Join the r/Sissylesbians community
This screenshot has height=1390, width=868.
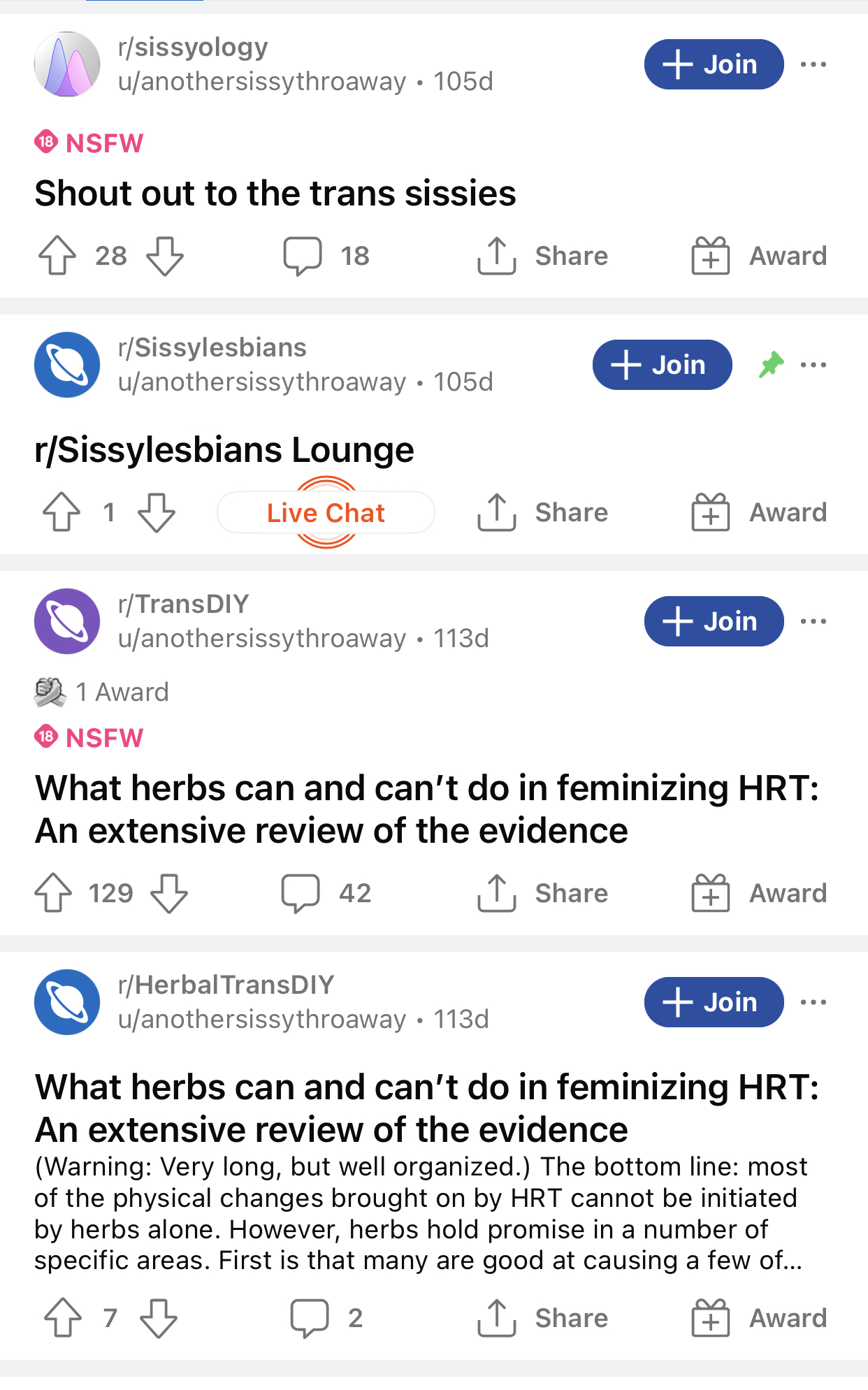coord(662,365)
